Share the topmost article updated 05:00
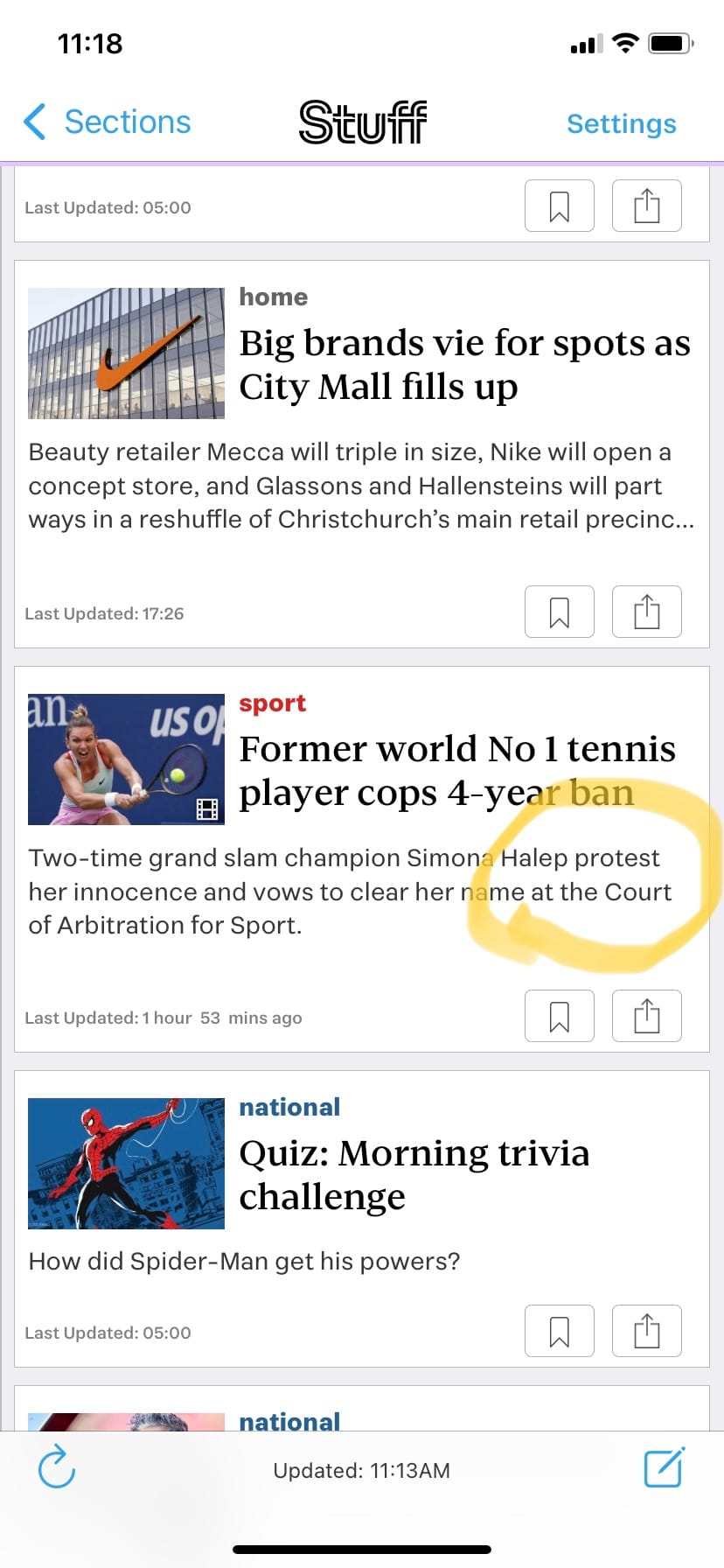 click(646, 206)
